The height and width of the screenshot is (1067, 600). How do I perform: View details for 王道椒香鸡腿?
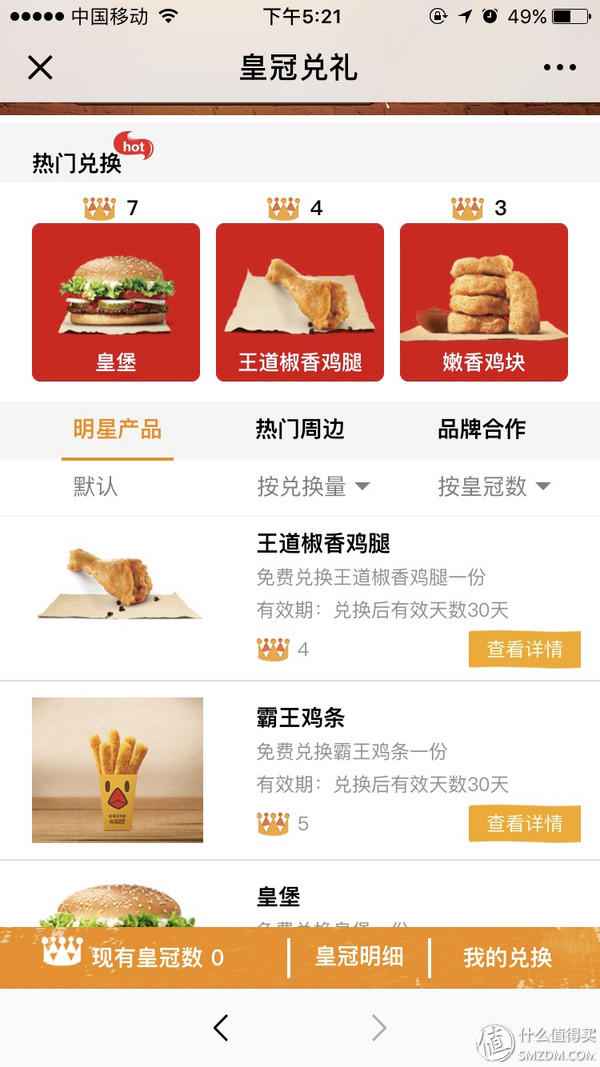tap(524, 649)
